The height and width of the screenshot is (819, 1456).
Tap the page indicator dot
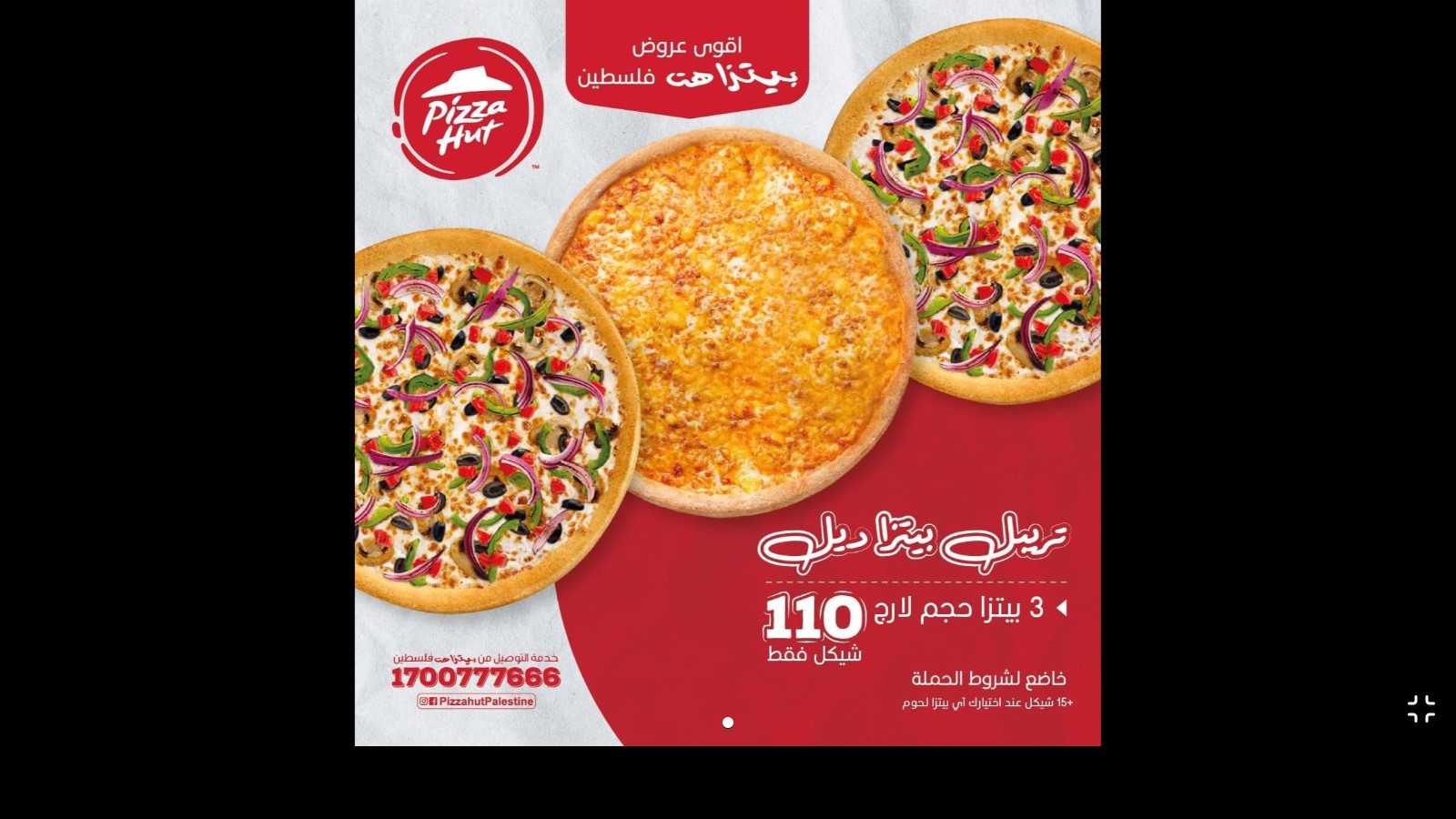[728, 723]
